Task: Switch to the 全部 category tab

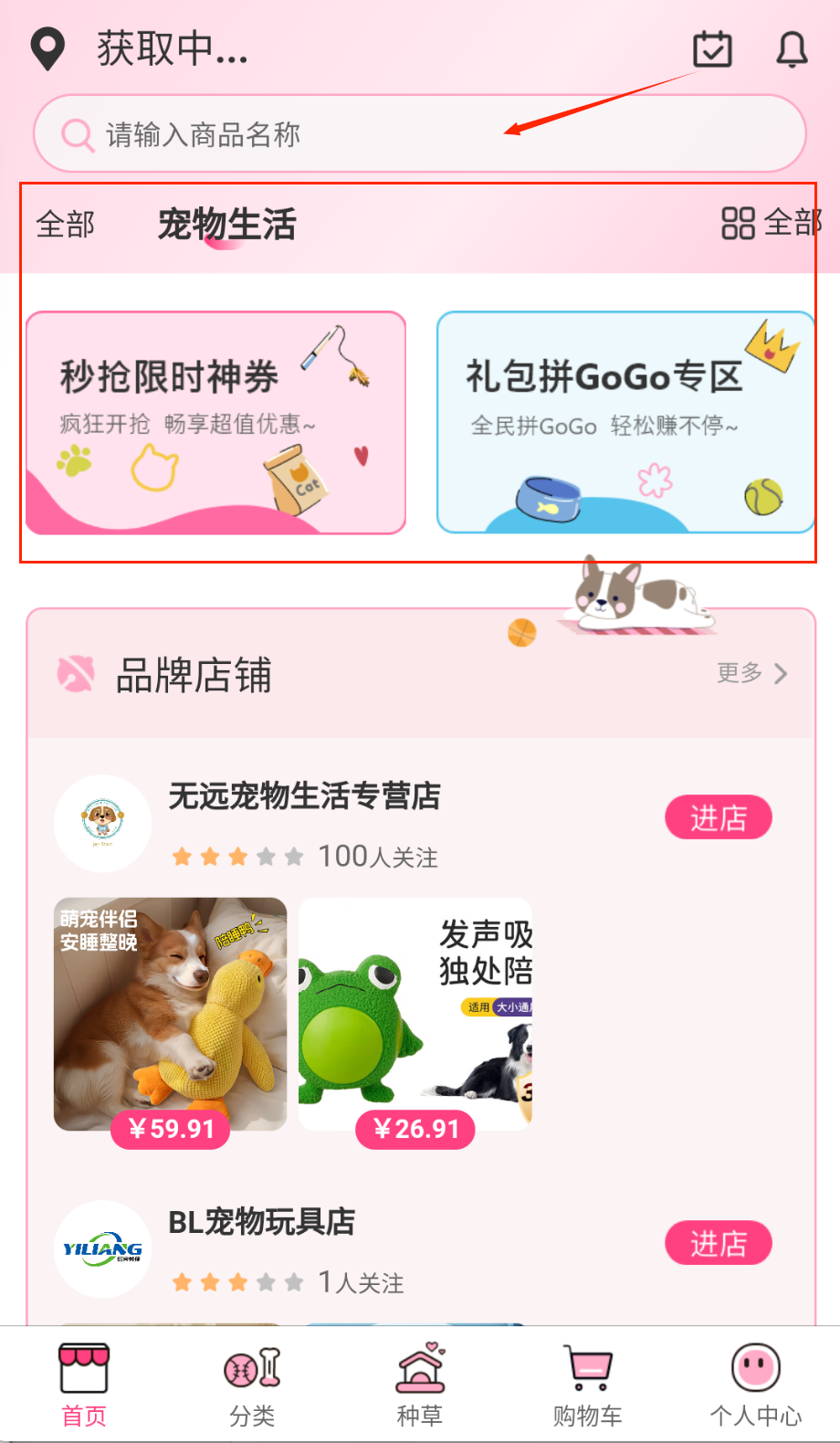Action: 66,224
